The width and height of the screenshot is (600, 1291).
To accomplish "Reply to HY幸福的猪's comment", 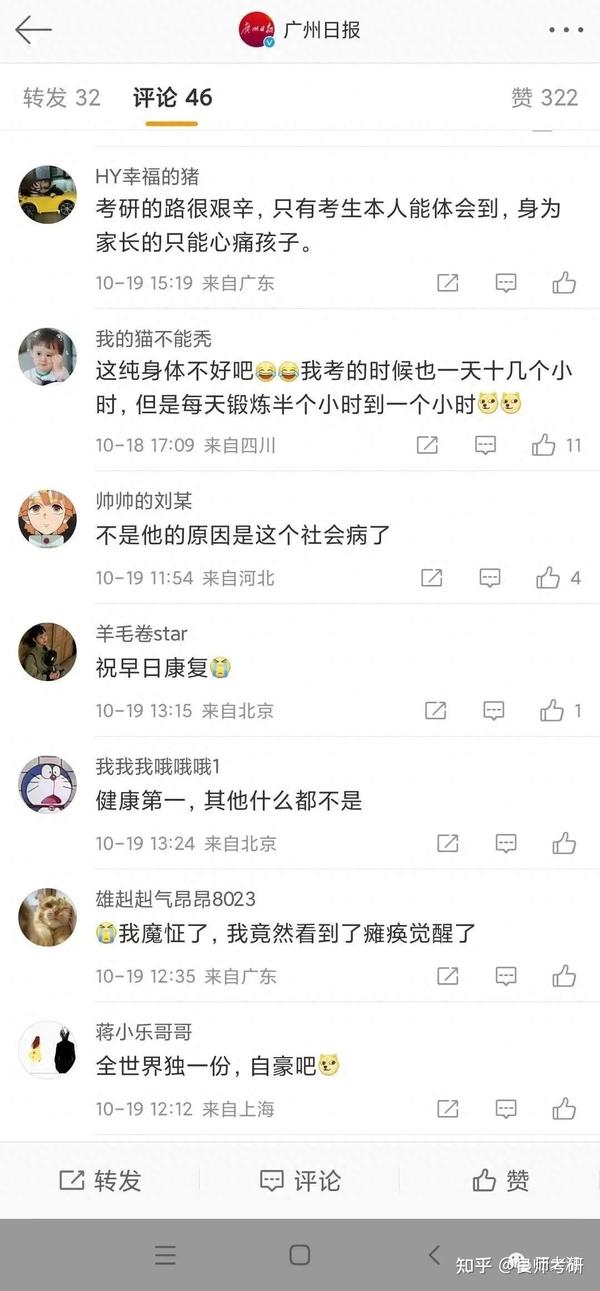I will pyautogui.click(x=507, y=283).
